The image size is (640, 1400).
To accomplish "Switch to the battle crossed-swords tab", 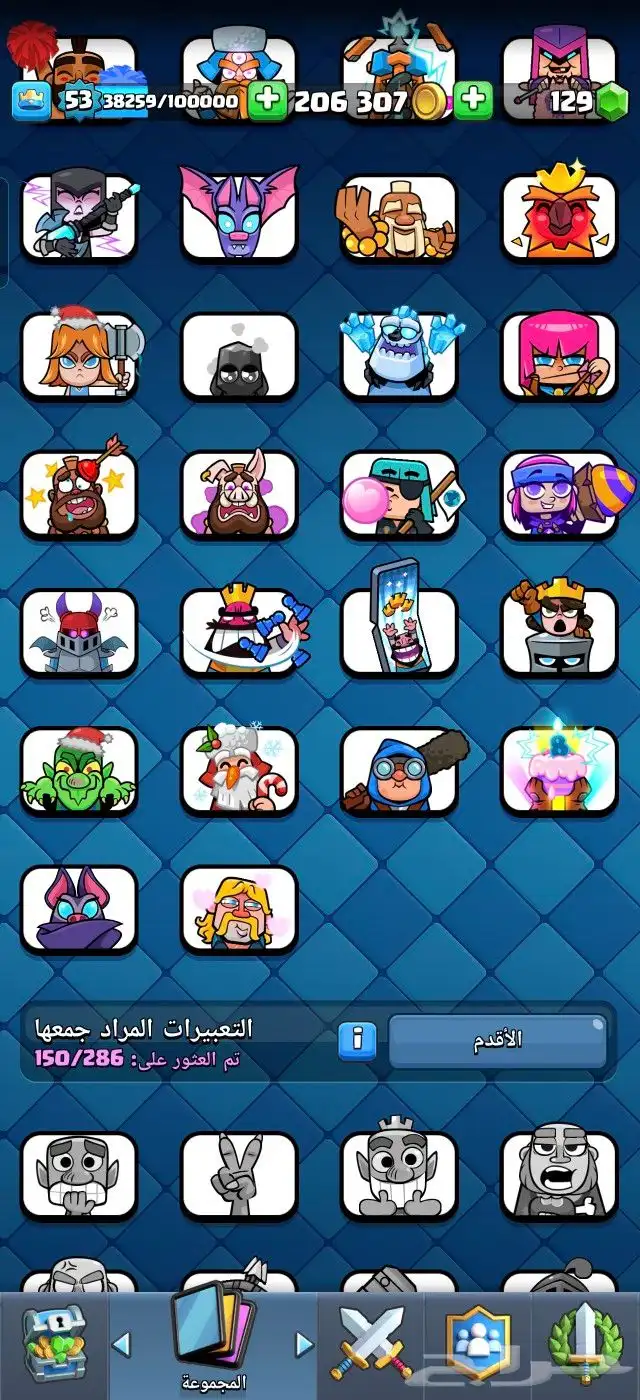I will point(372,1340).
